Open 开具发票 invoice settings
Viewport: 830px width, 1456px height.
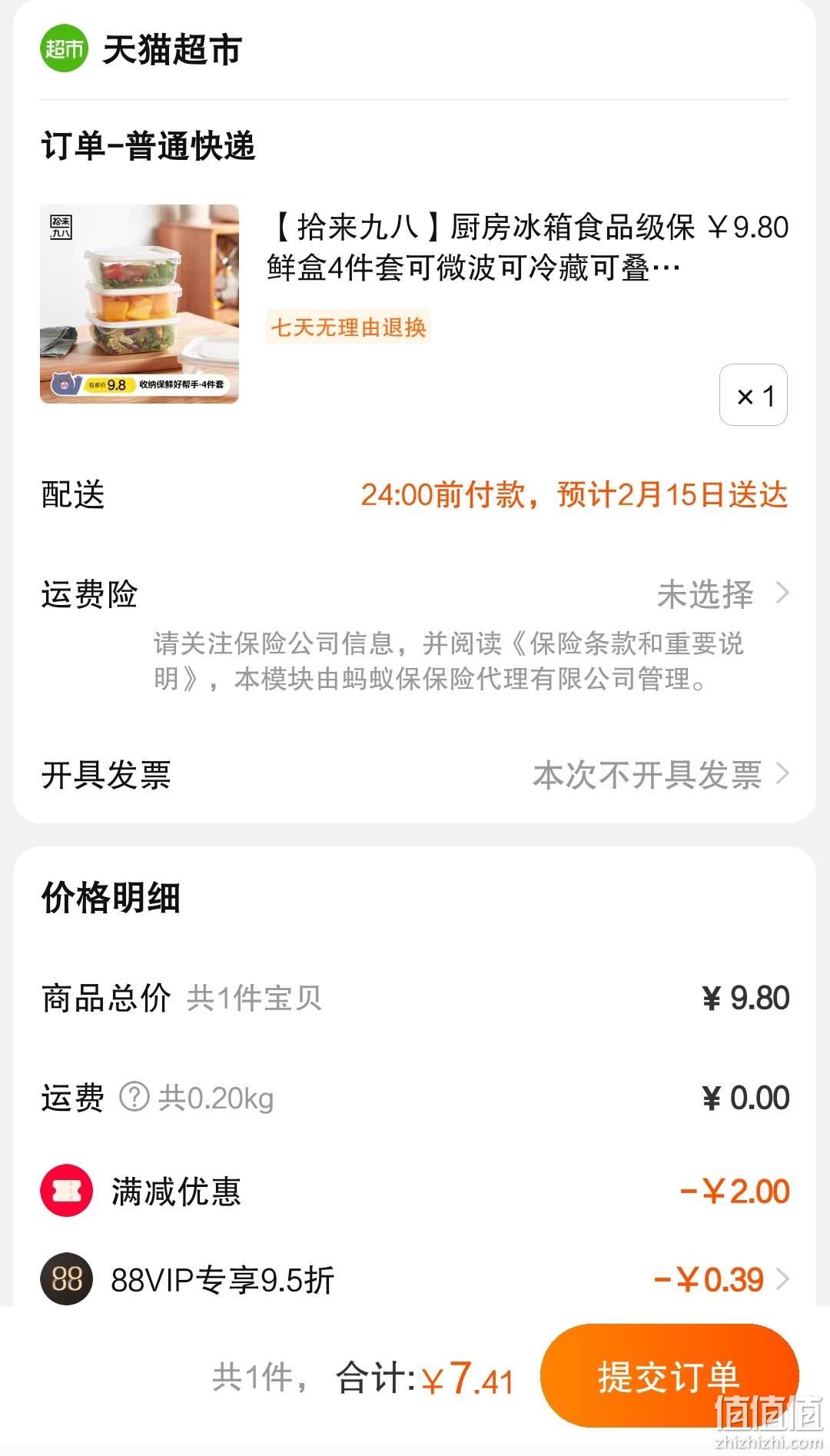pos(415,774)
